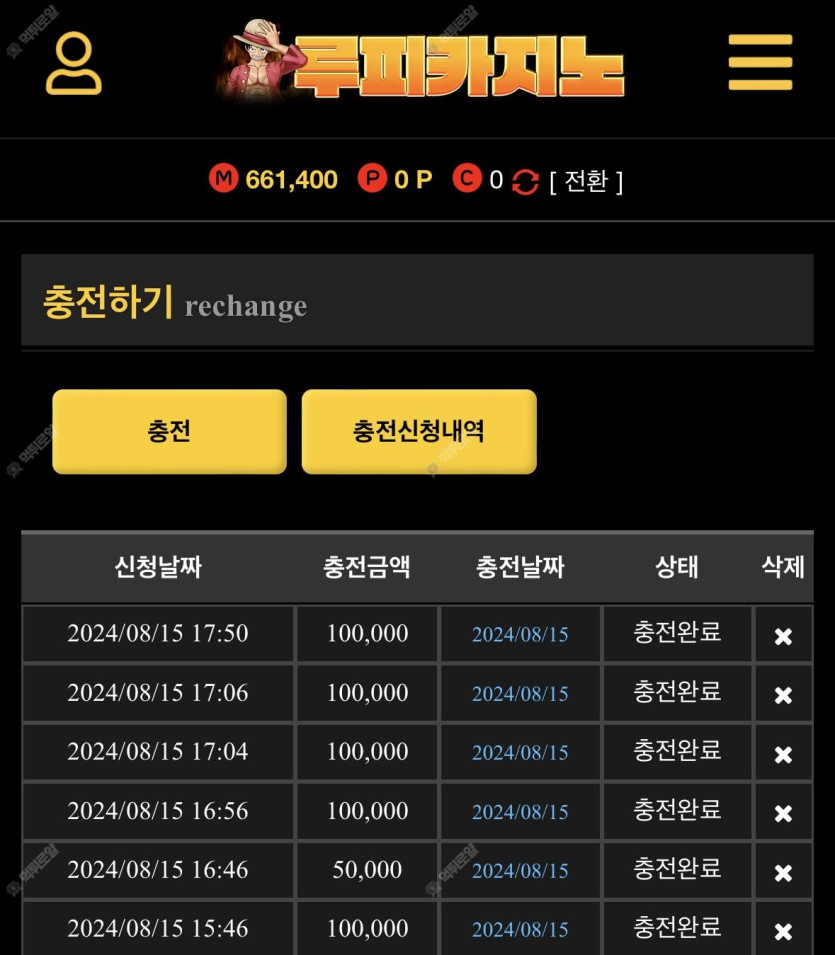
Task: Delete the 15:46 charge record
Action: pos(783,931)
